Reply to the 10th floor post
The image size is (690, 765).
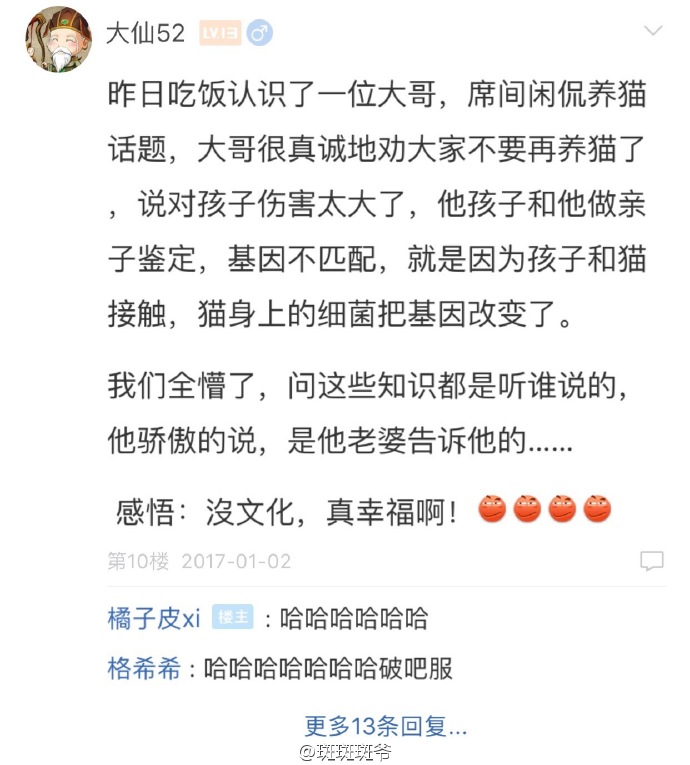pyautogui.click(x=652, y=561)
